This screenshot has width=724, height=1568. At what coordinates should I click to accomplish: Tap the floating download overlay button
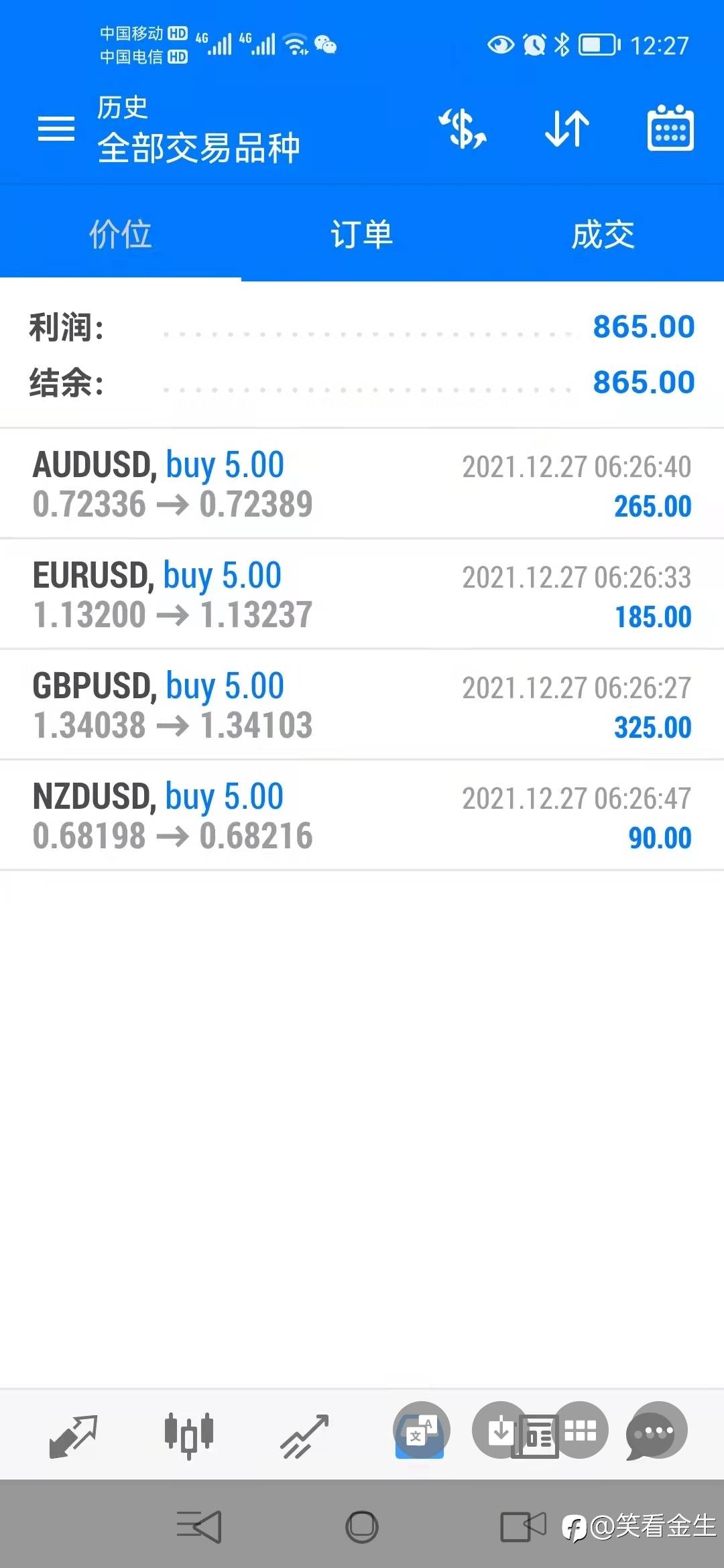tap(500, 1430)
